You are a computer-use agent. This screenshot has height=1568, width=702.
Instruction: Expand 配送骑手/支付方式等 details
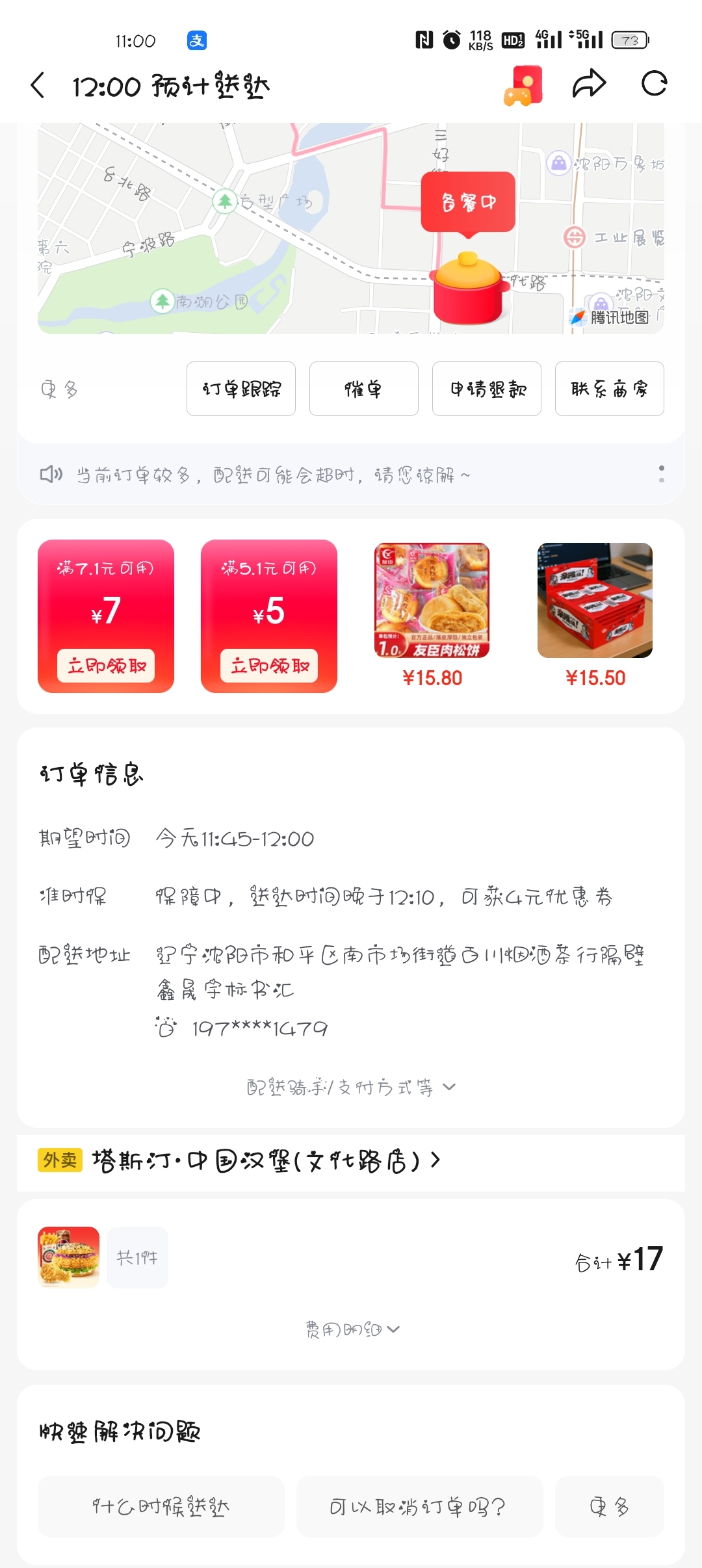pos(351,1087)
